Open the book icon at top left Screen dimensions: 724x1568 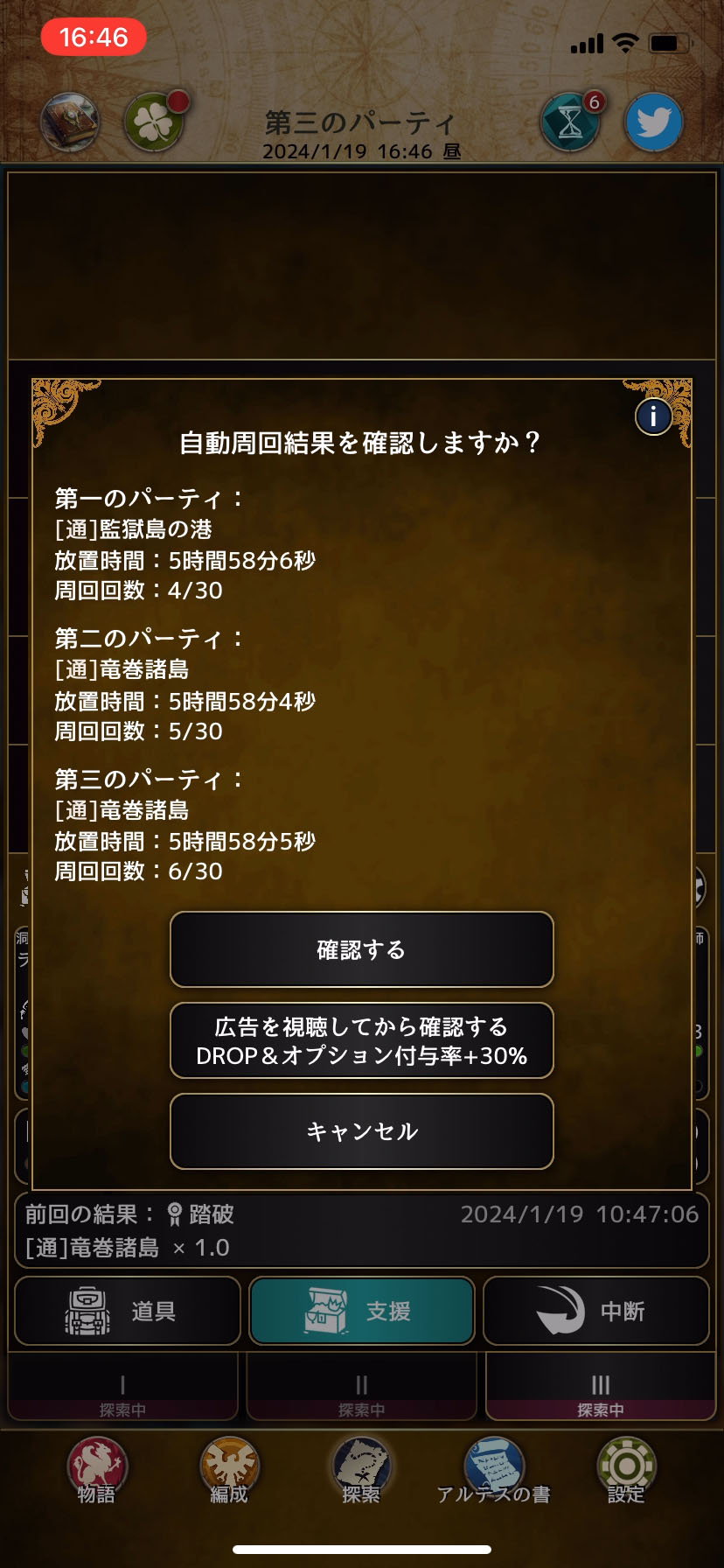tap(70, 122)
